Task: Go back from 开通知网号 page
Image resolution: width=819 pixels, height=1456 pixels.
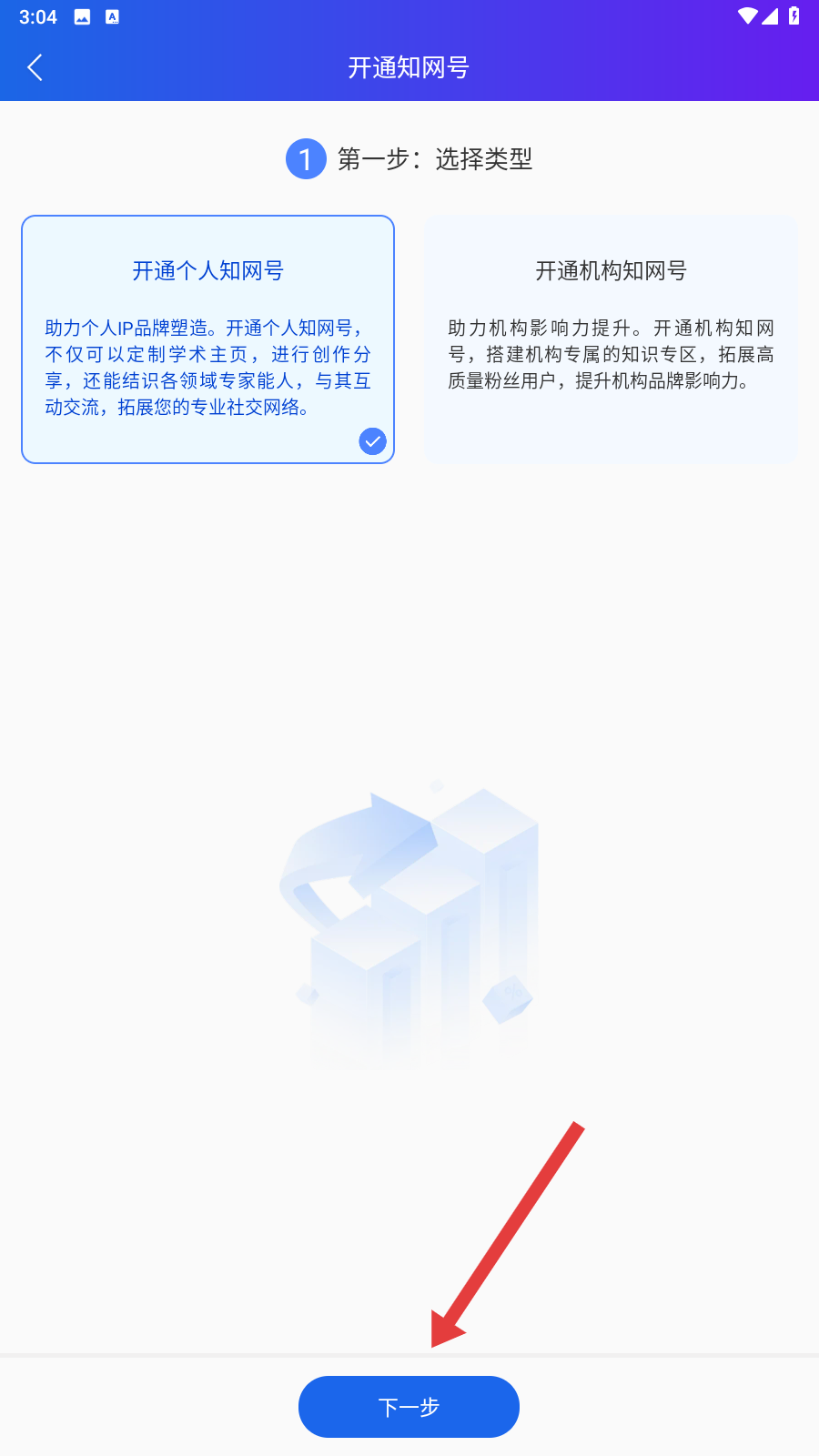Action: [35, 67]
